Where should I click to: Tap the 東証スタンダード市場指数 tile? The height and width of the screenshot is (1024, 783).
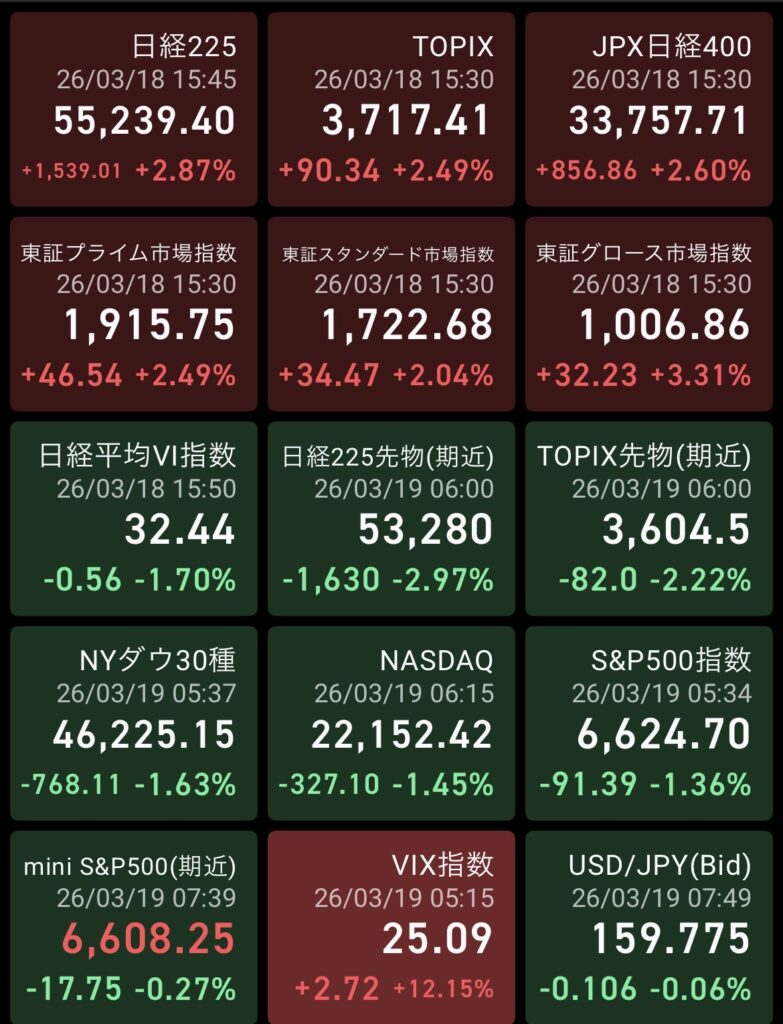coord(391,314)
